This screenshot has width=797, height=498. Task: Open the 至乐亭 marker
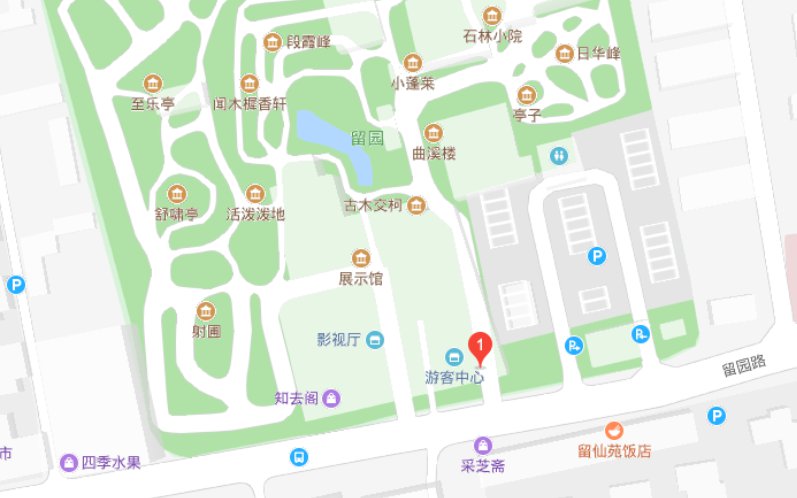153,82
